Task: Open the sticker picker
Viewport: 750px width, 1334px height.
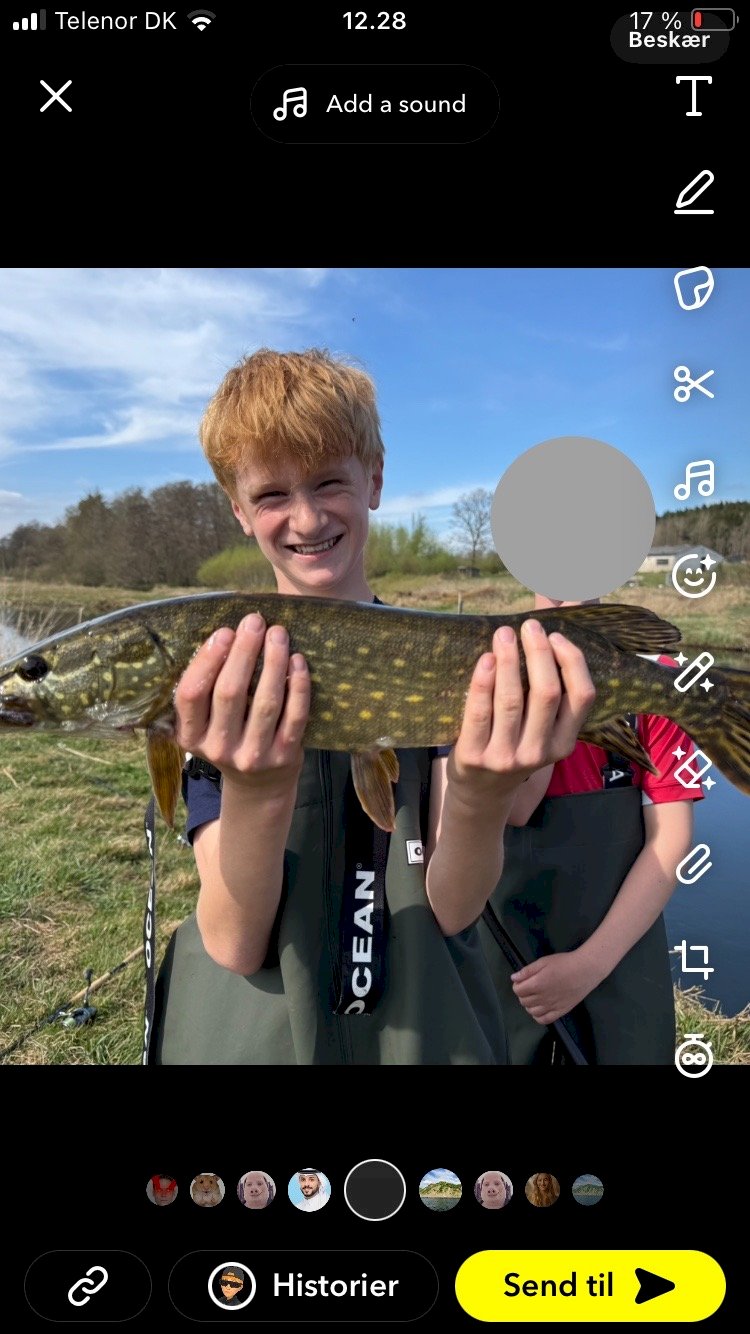Action: (x=694, y=288)
